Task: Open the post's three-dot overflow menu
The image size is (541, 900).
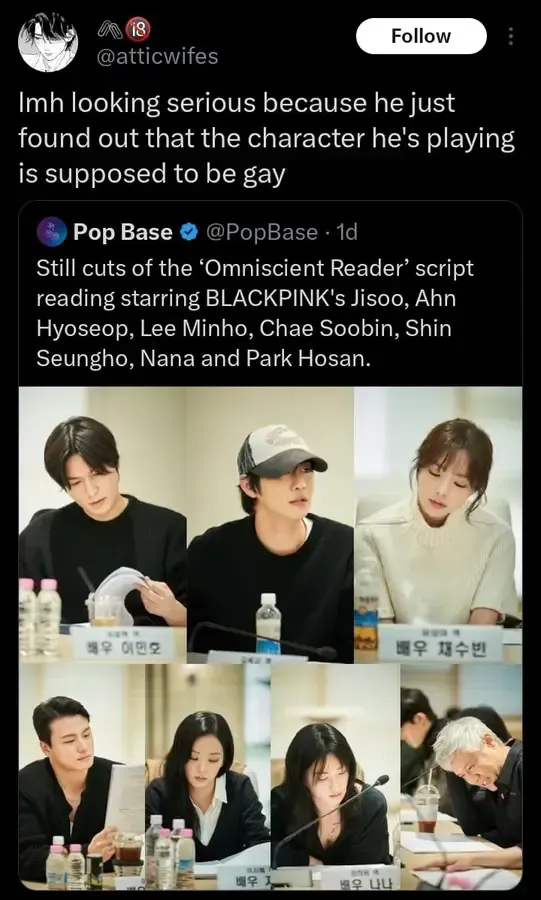Action: coord(511,36)
